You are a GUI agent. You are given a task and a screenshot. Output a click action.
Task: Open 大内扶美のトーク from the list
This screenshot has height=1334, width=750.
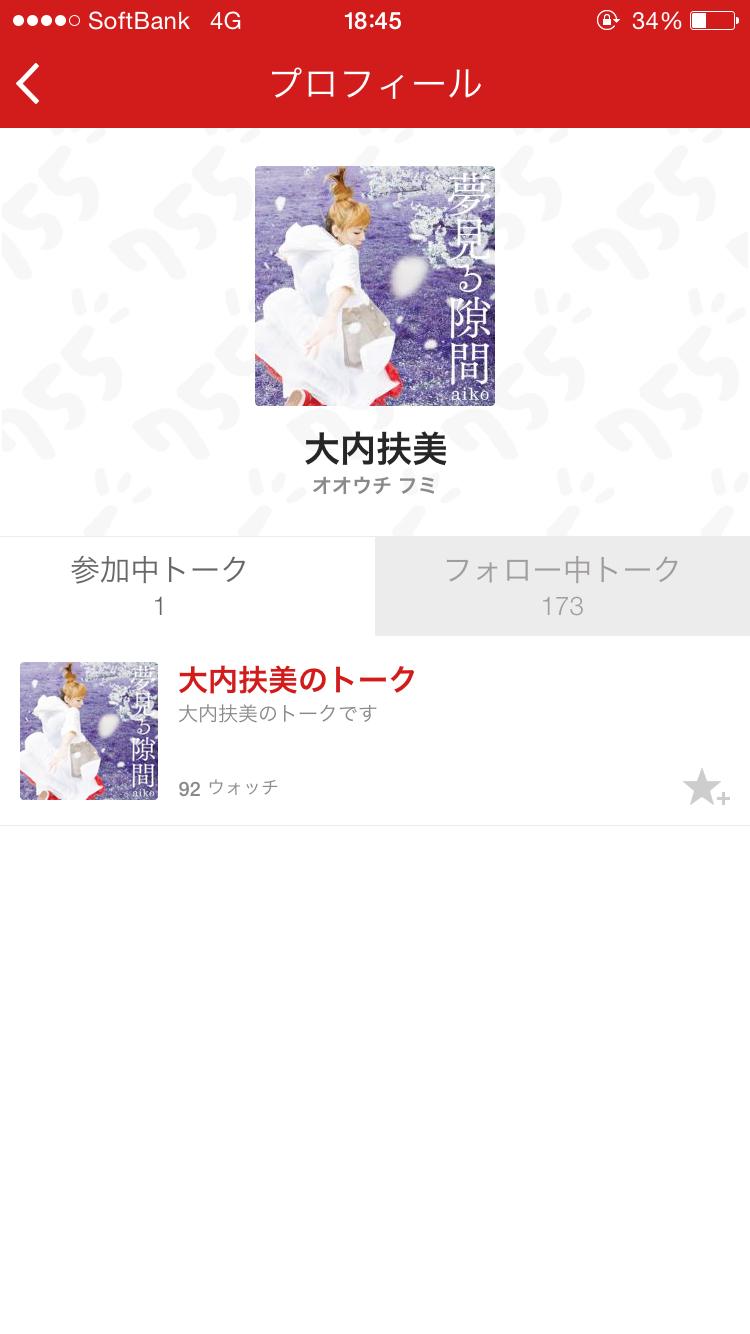(298, 679)
